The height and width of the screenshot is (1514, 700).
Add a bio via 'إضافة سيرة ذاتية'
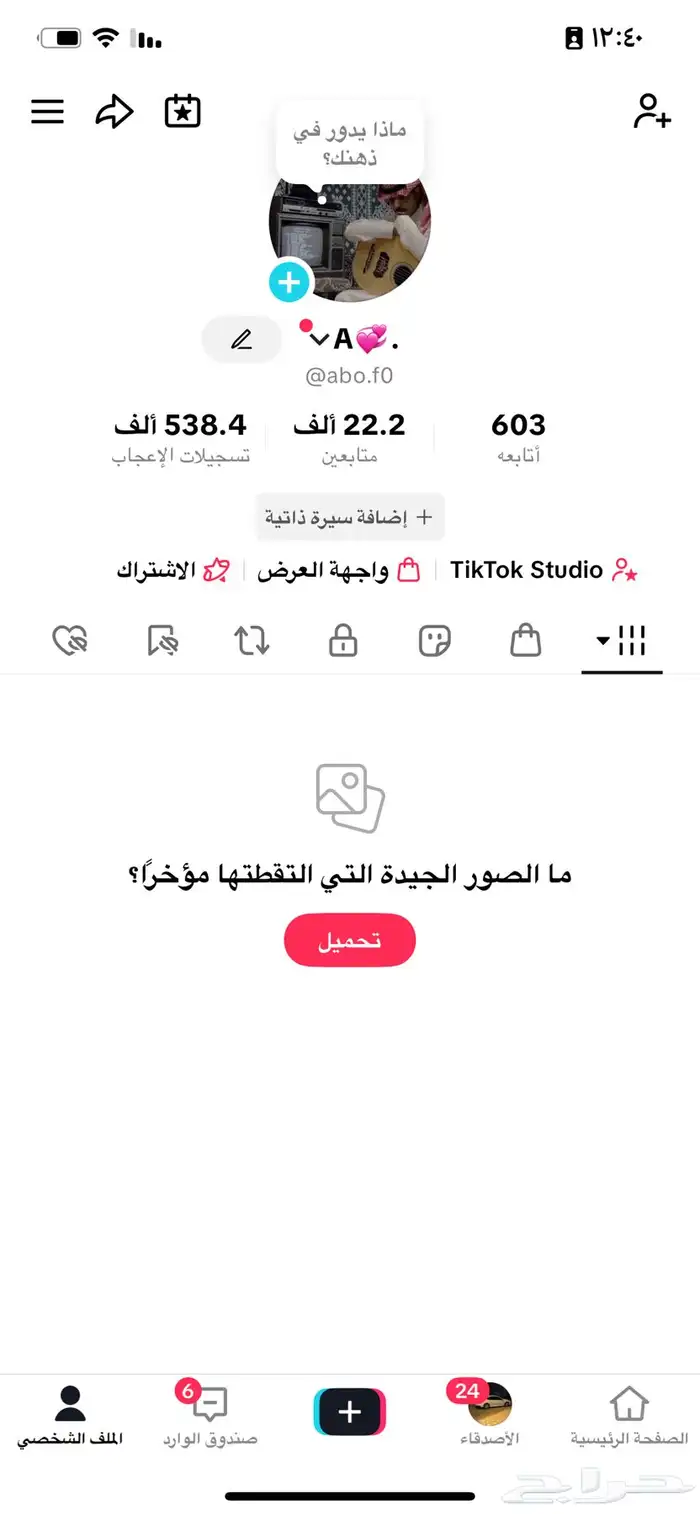pyautogui.click(x=349, y=517)
